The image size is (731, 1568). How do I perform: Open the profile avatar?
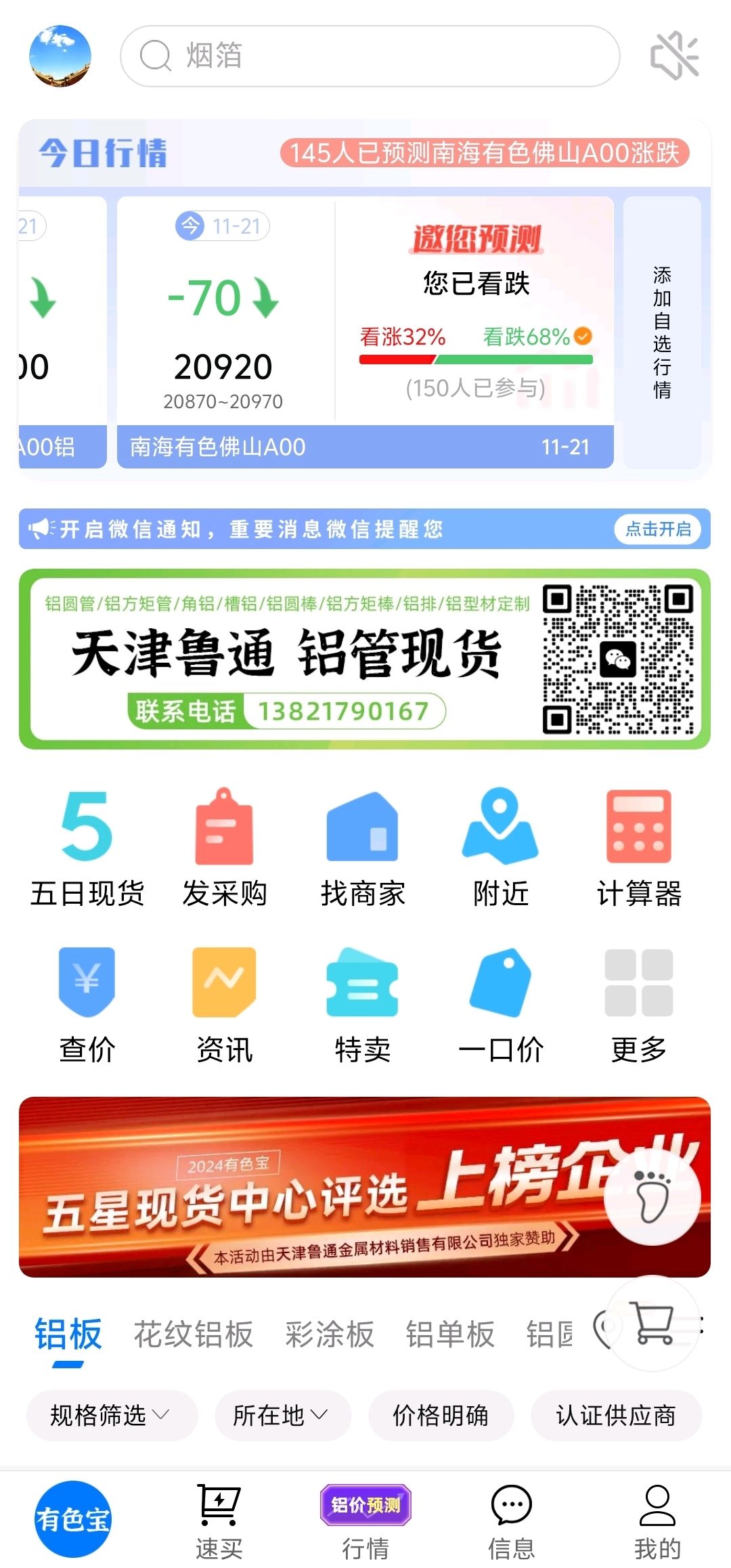point(60,56)
